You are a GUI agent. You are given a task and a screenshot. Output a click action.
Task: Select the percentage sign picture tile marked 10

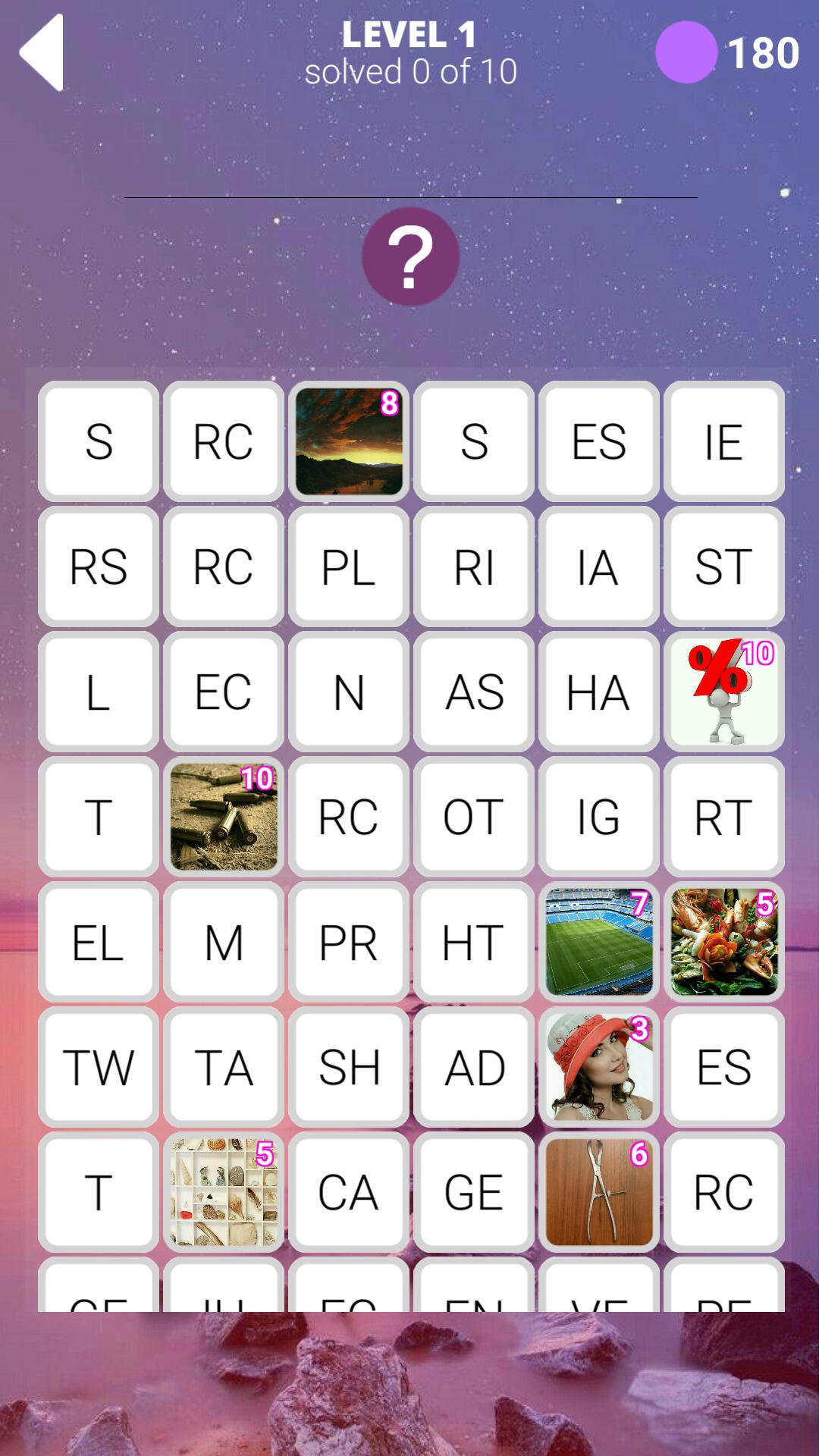click(x=723, y=692)
